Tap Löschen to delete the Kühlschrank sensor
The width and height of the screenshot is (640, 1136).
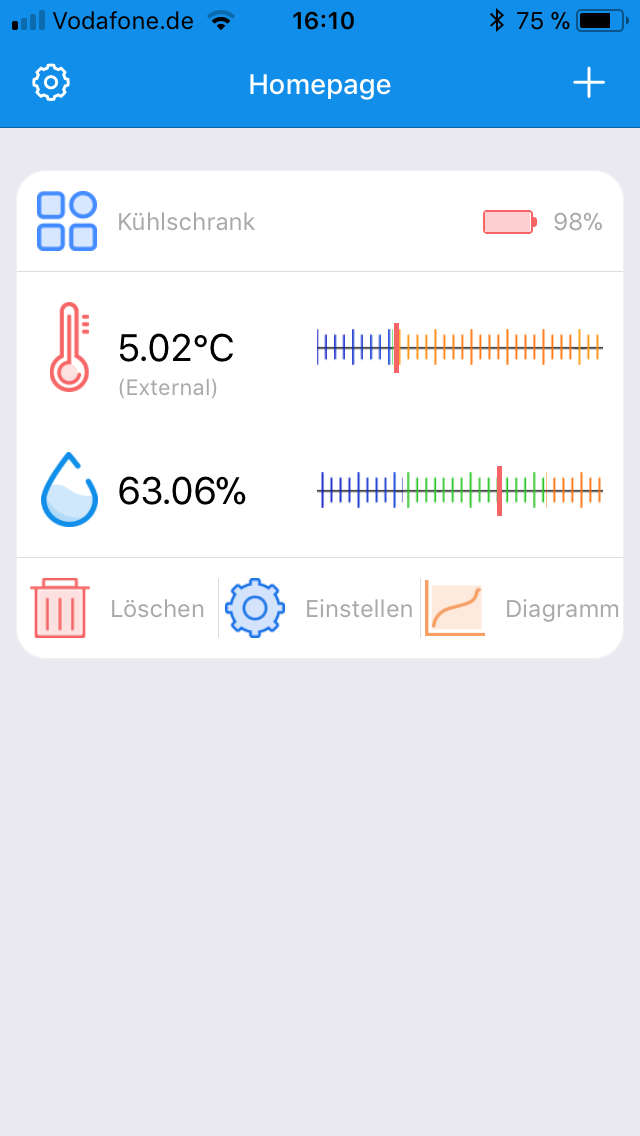pos(118,608)
